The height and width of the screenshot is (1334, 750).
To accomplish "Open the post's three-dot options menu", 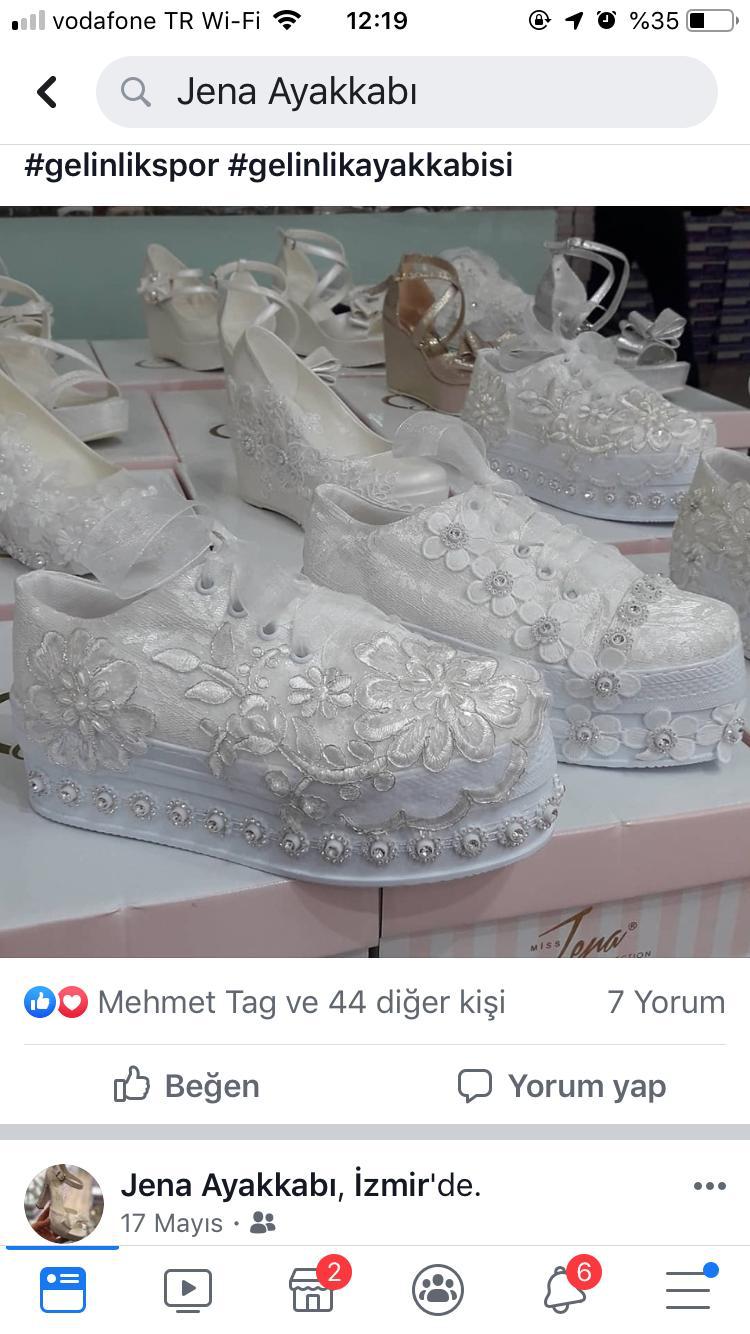I will [x=709, y=1186].
